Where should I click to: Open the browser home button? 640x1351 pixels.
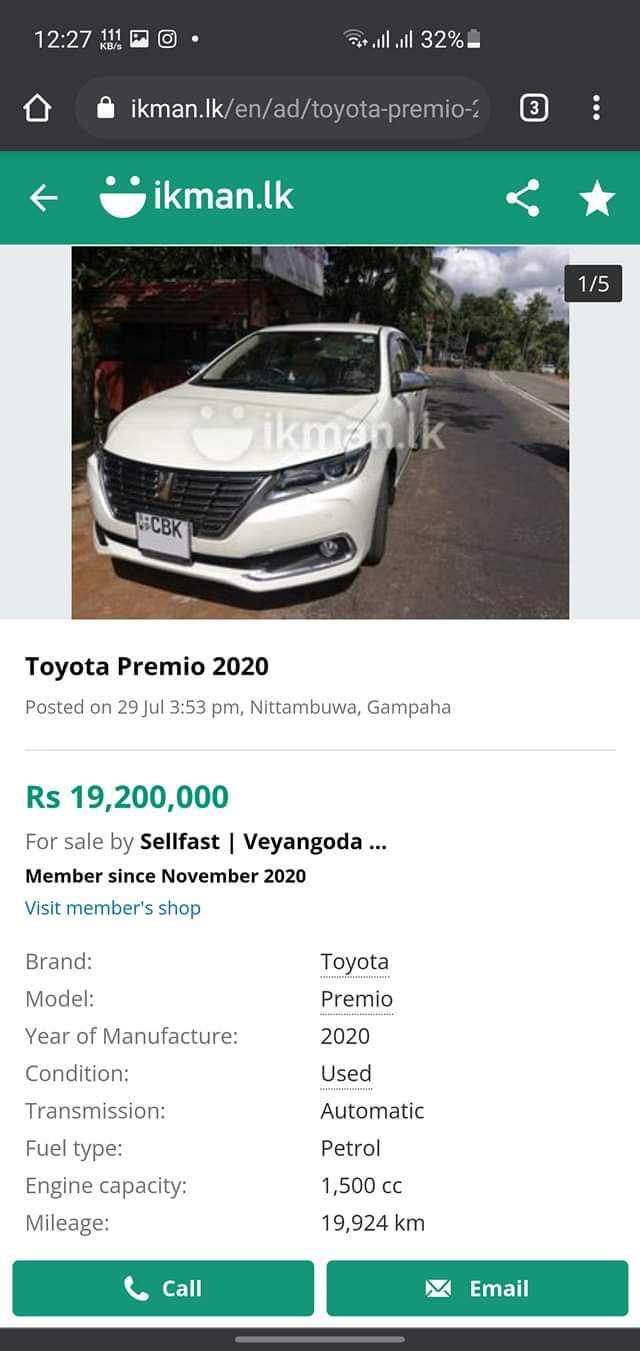tap(37, 108)
